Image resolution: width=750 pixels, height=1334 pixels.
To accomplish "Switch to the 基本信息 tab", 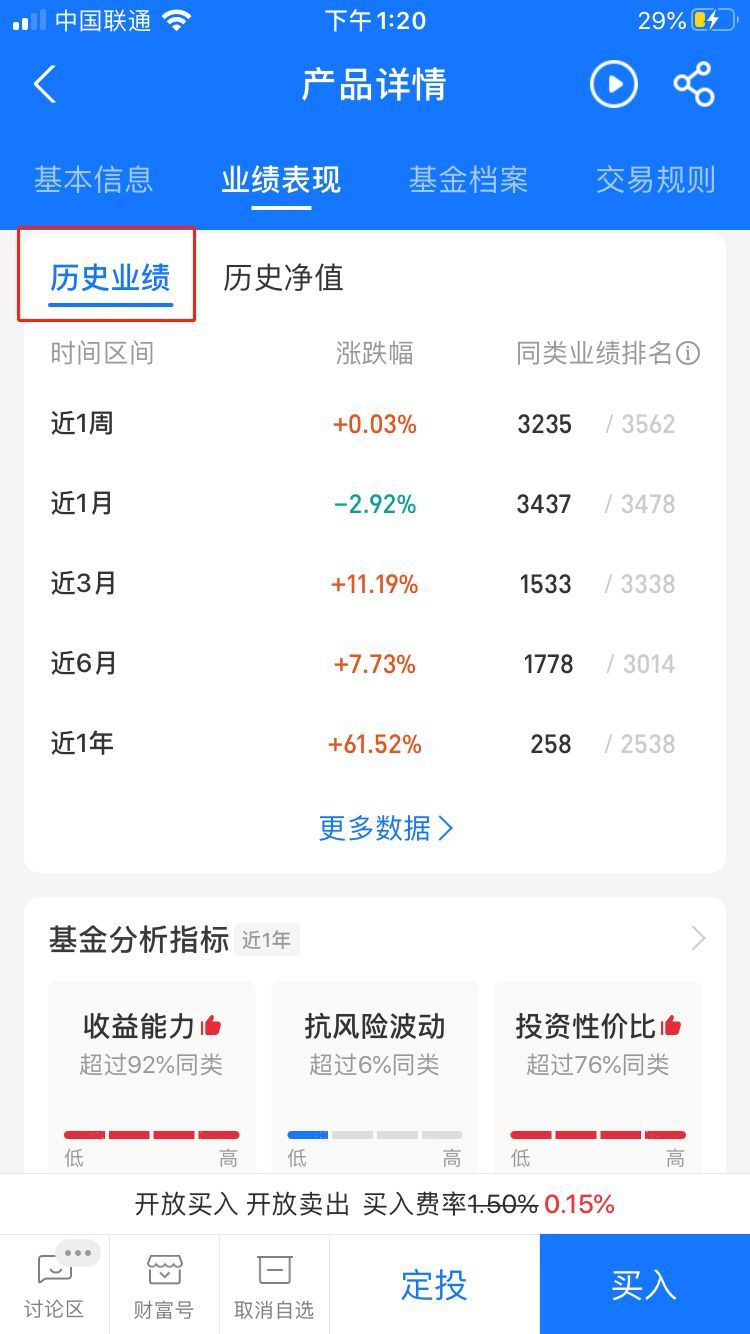I will (92, 180).
